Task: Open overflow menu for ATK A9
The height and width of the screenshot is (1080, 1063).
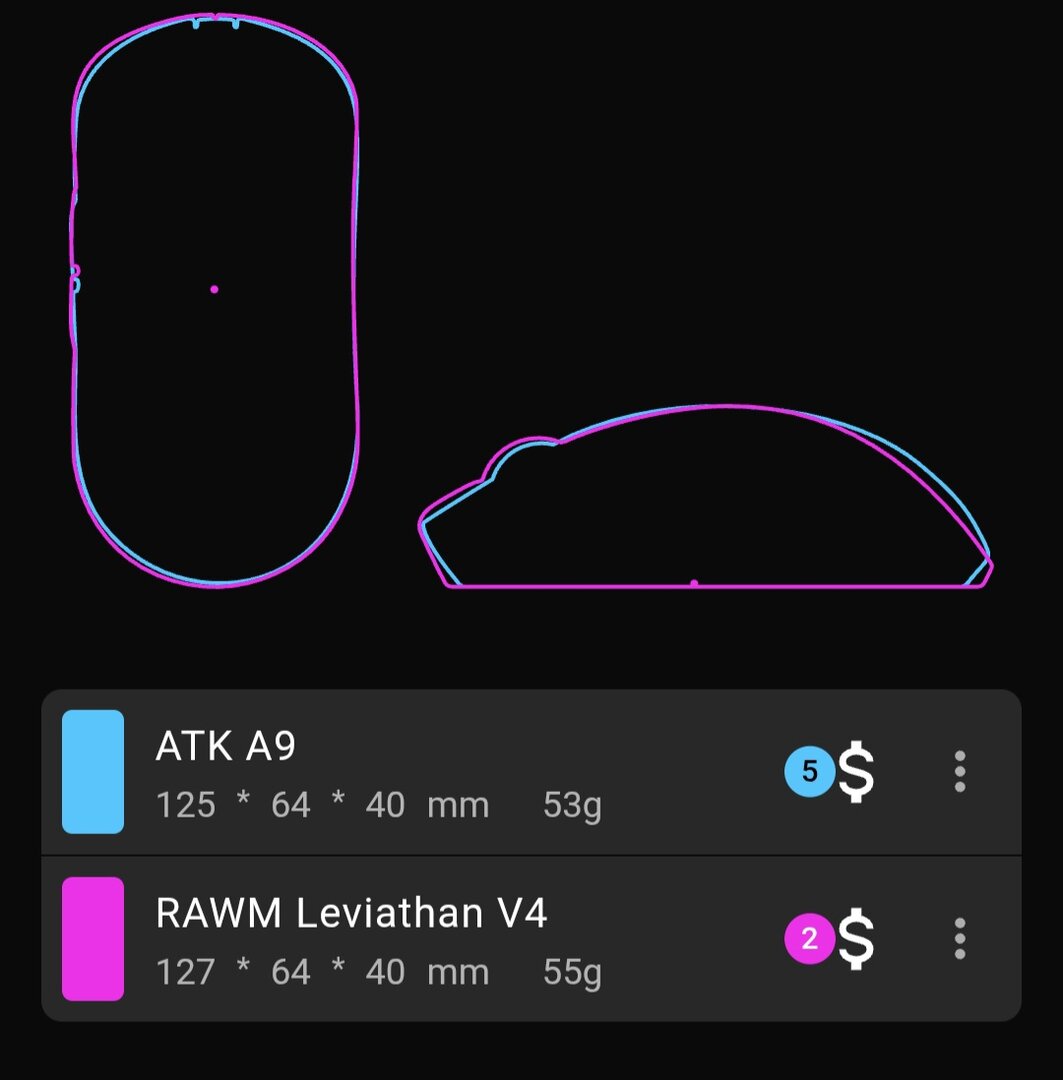Action: [959, 771]
